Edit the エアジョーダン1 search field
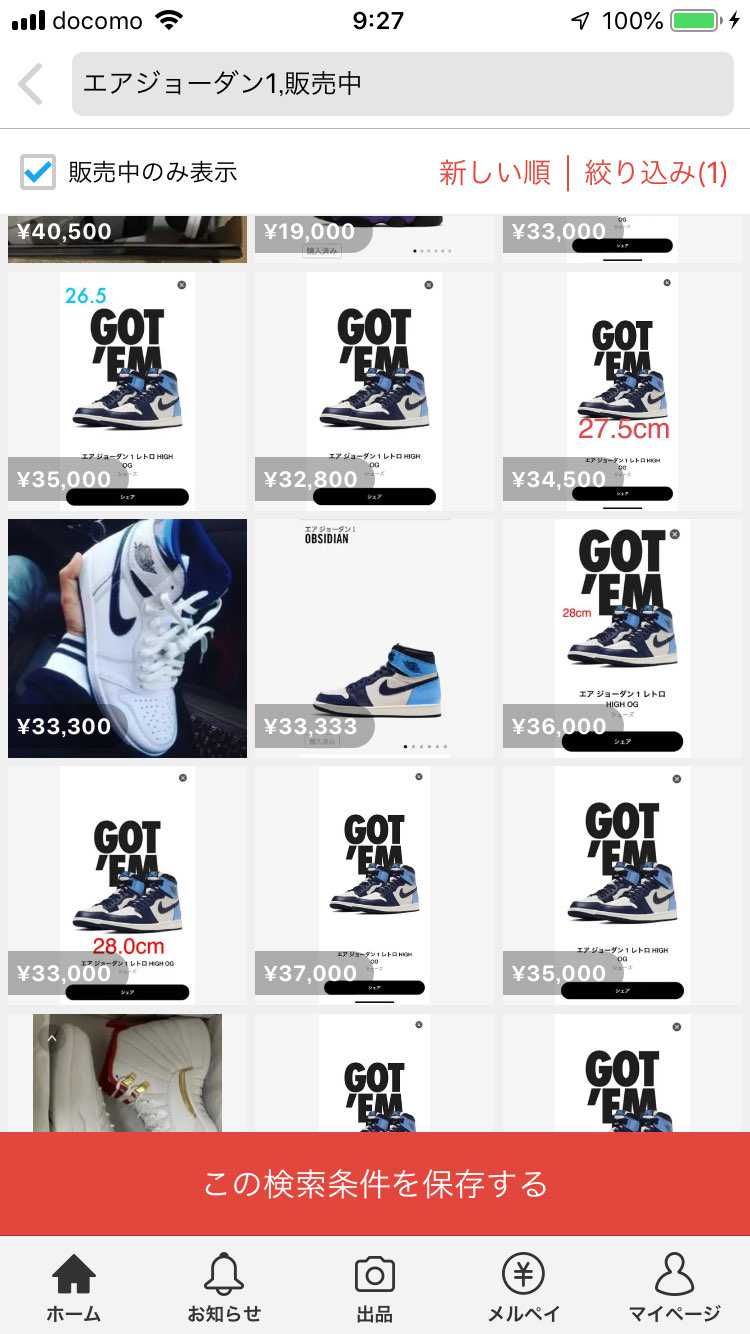 (402, 84)
